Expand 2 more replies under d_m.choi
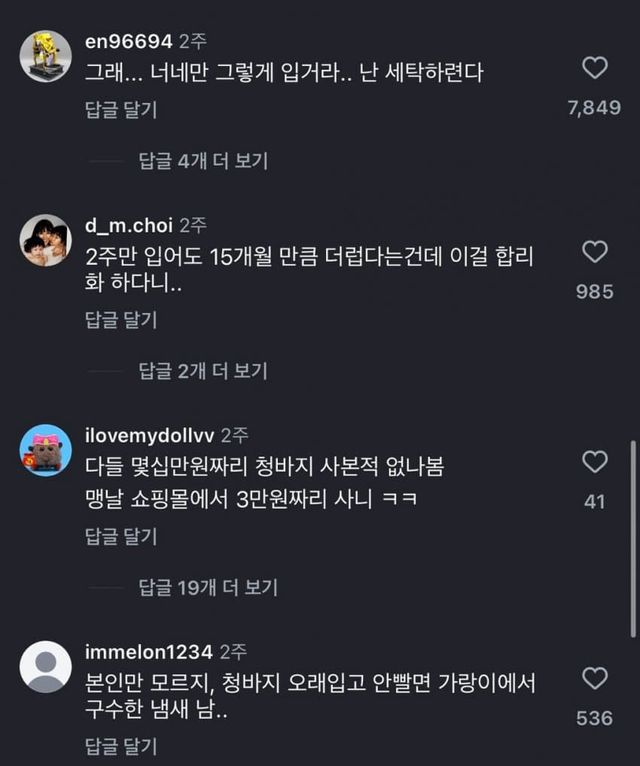Viewport: 640px width, 766px height. tap(203, 371)
